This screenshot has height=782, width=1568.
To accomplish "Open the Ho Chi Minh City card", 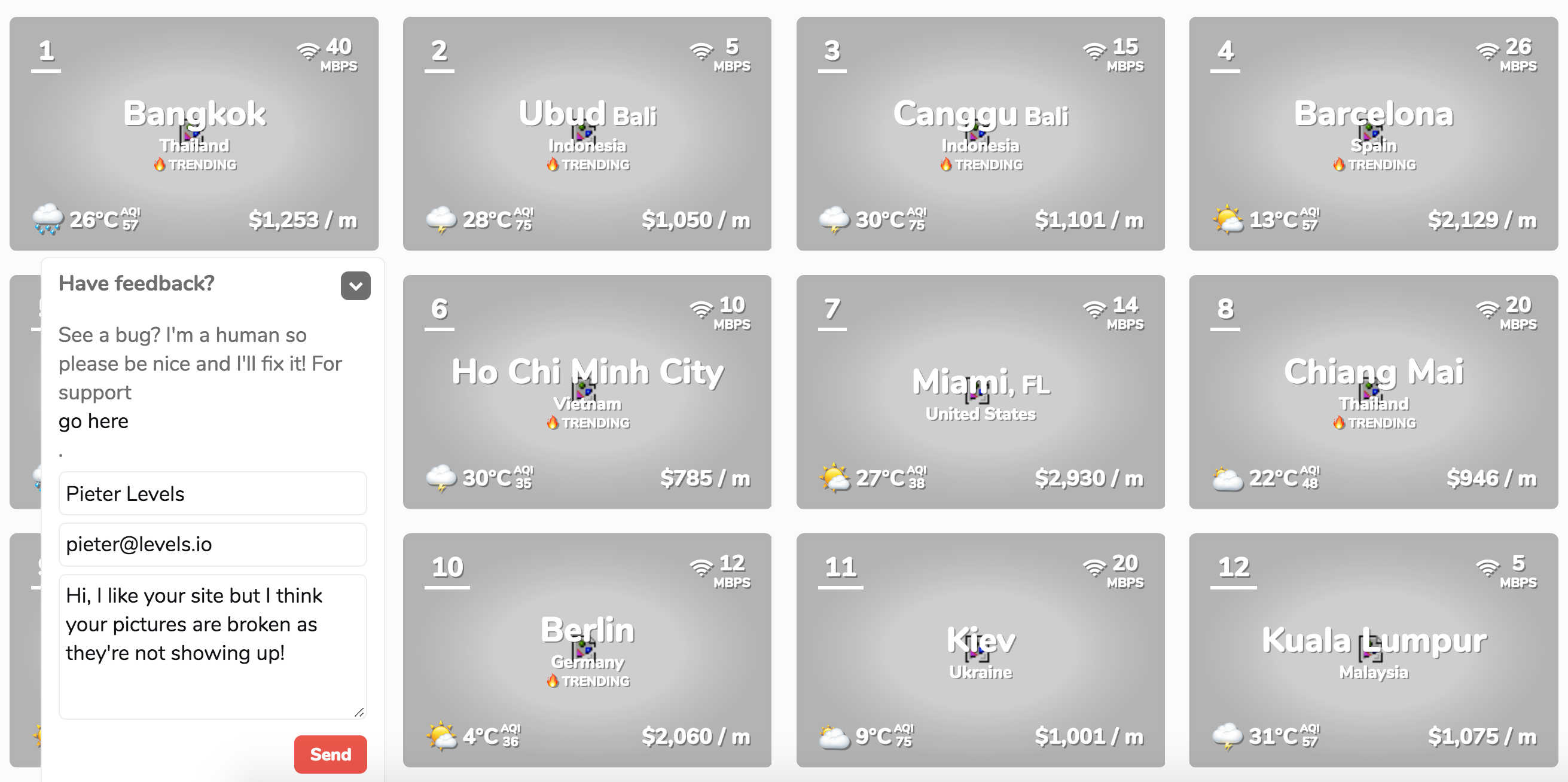I will point(587,392).
